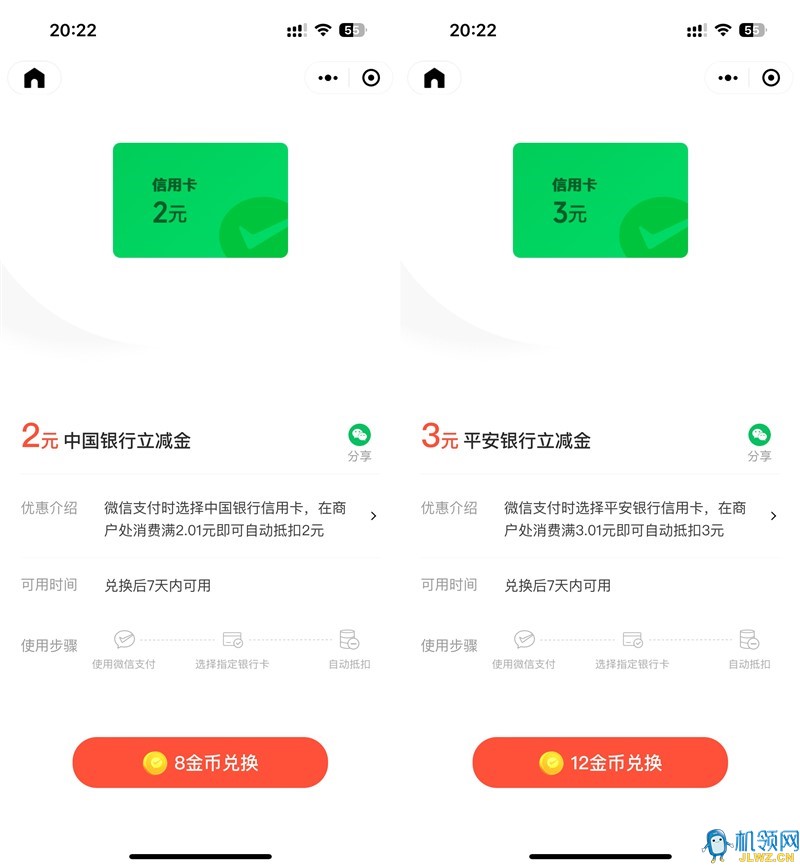The width and height of the screenshot is (800, 867).
Task: Tap the 8金币兑换 button
Action: pos(200,763)
